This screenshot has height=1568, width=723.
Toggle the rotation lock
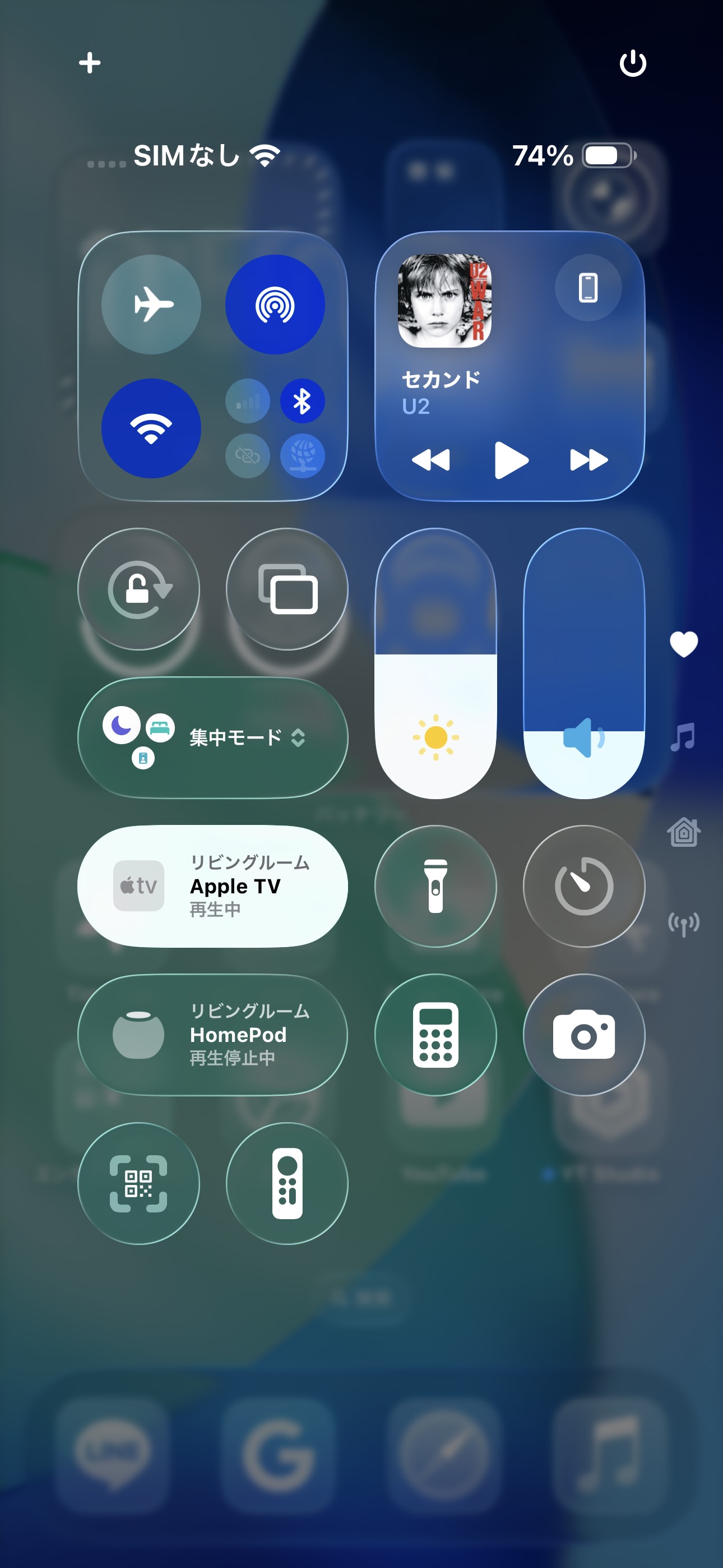(x=139, y=589)
